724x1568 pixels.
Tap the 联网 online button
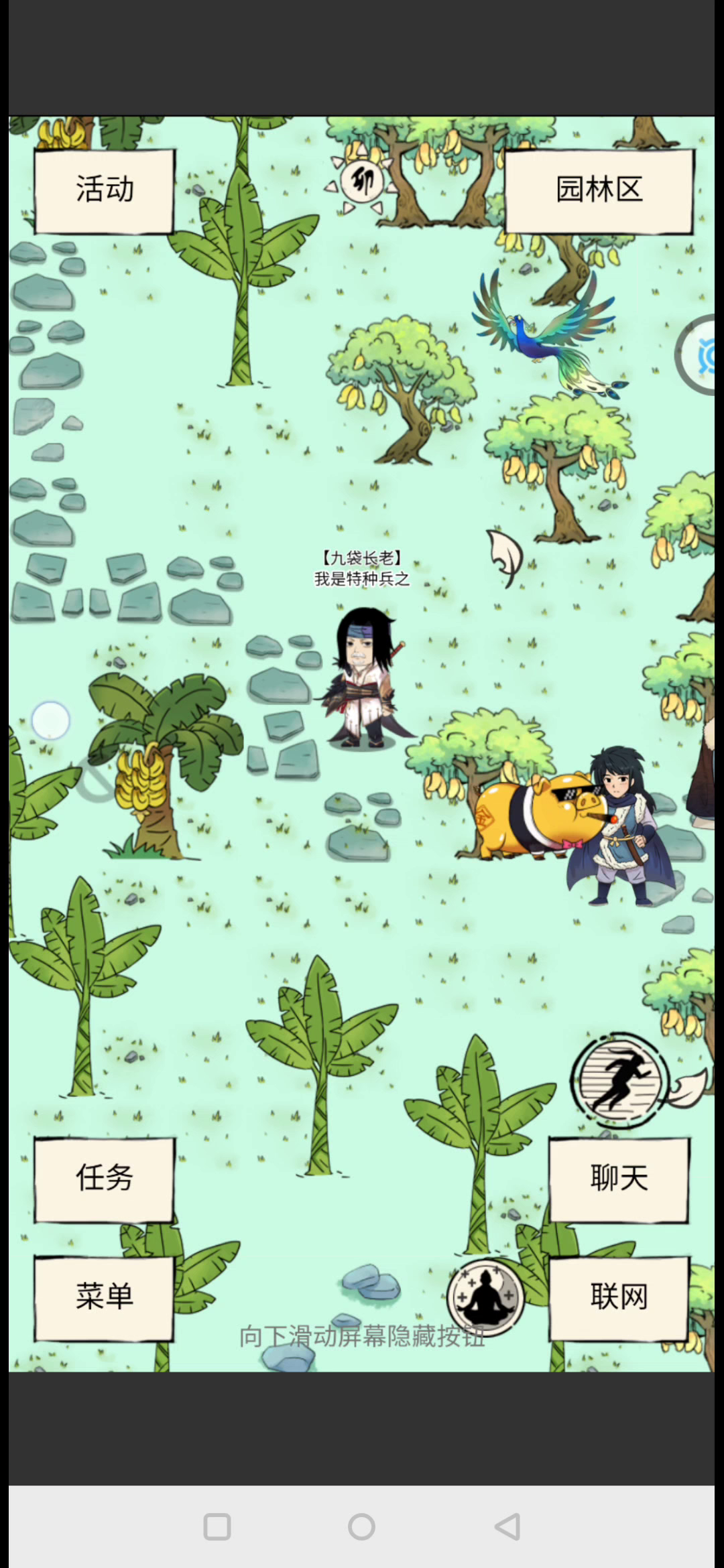[619, 1298]
